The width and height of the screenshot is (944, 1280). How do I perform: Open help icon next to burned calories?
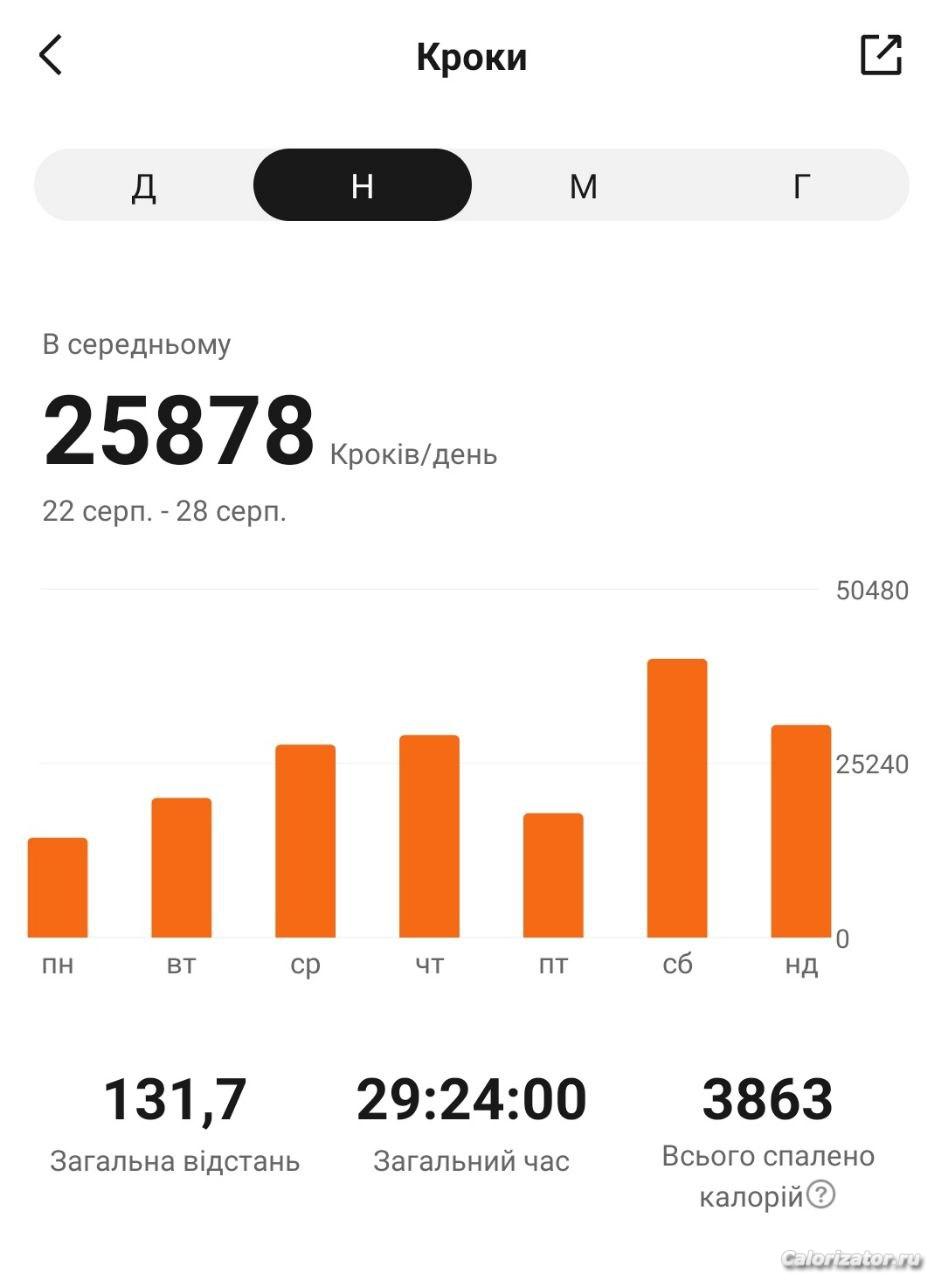(x=821, y=1194)
